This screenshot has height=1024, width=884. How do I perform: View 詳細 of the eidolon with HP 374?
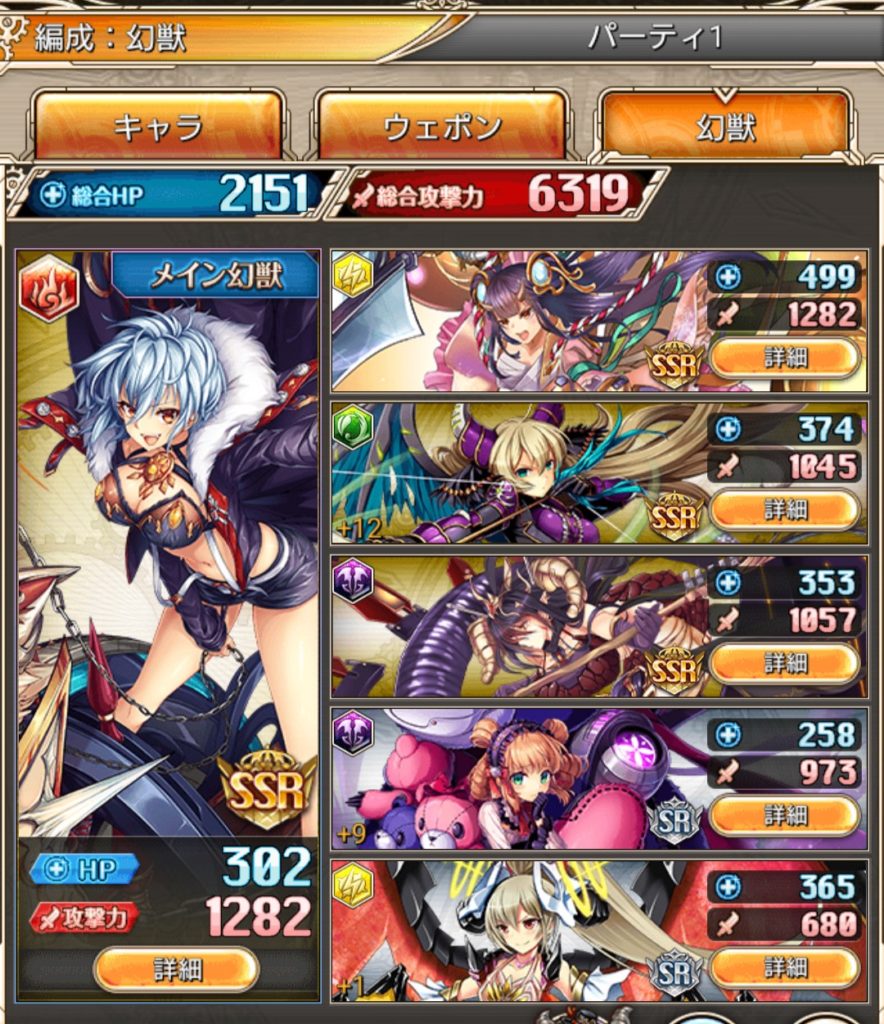click(x=785, y=510)
